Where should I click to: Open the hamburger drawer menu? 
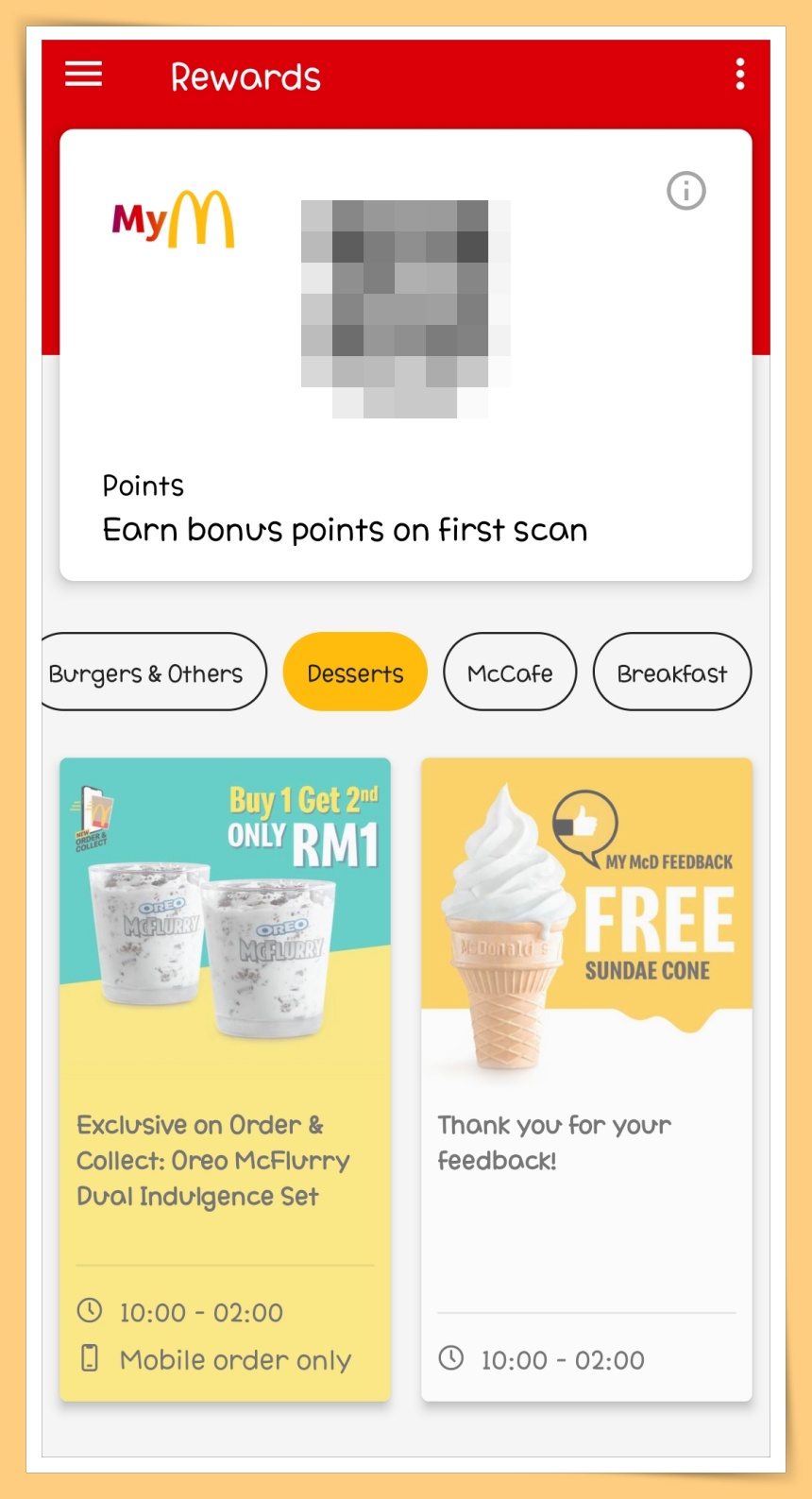pos(83,74)
